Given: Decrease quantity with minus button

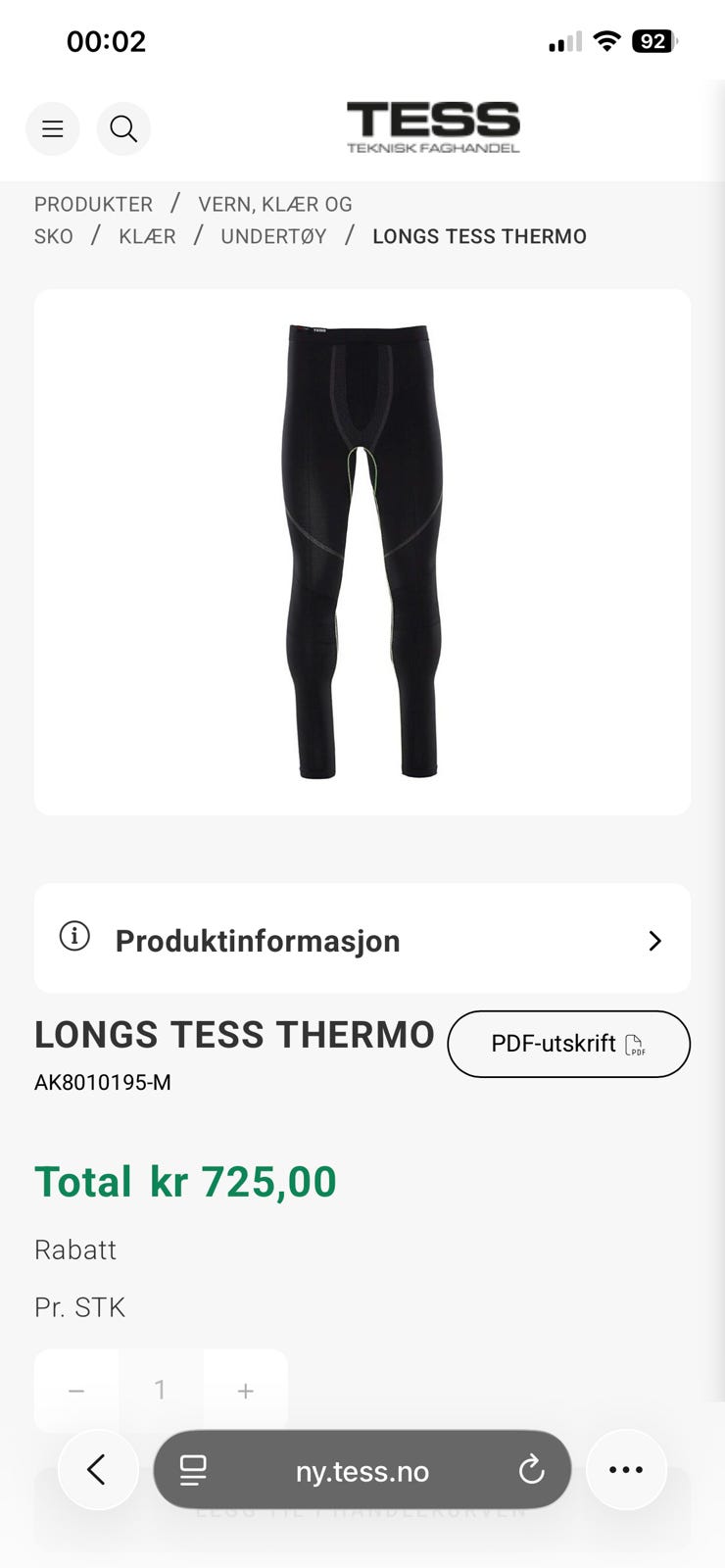Looking at the screenshot, I should tap(76, 1391).
